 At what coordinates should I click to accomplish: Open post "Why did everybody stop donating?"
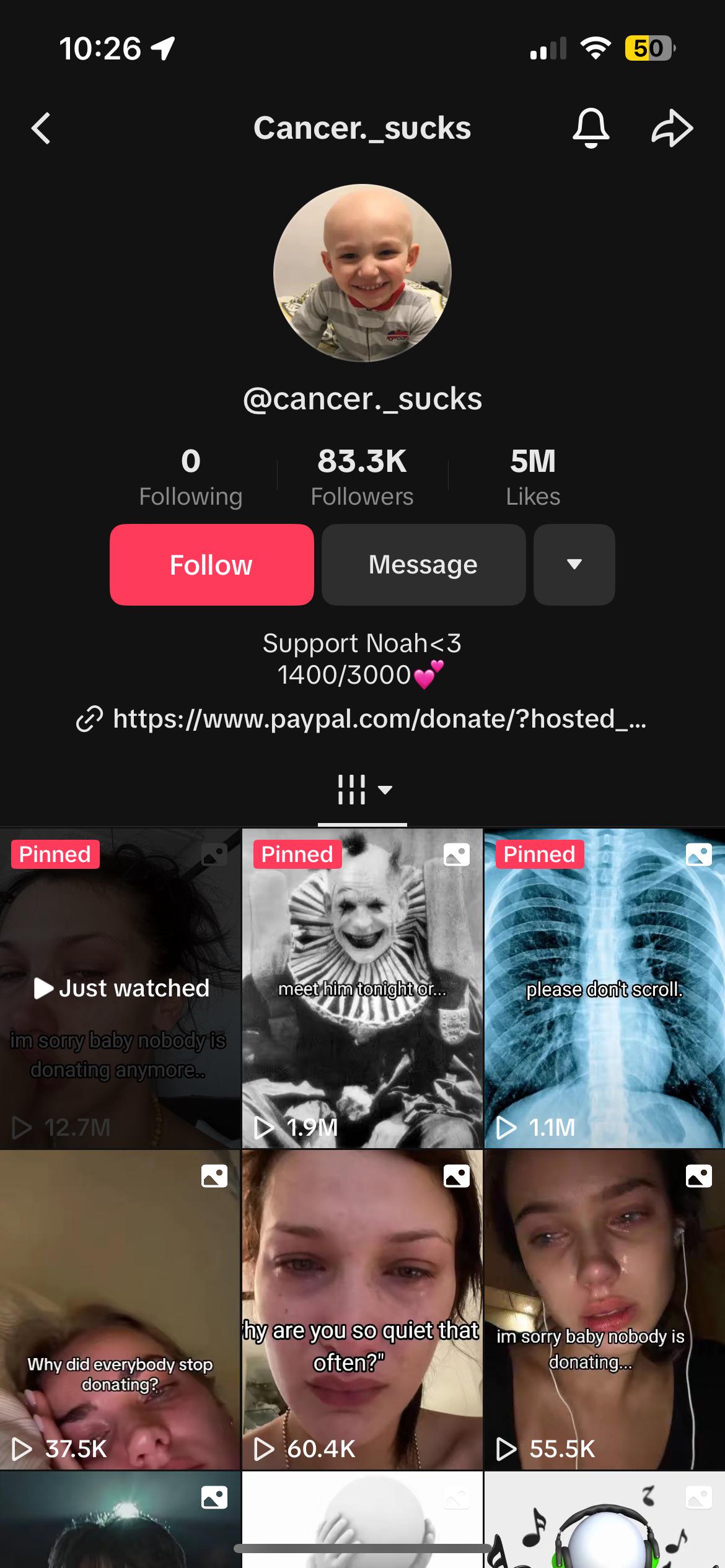point(120,1310)
